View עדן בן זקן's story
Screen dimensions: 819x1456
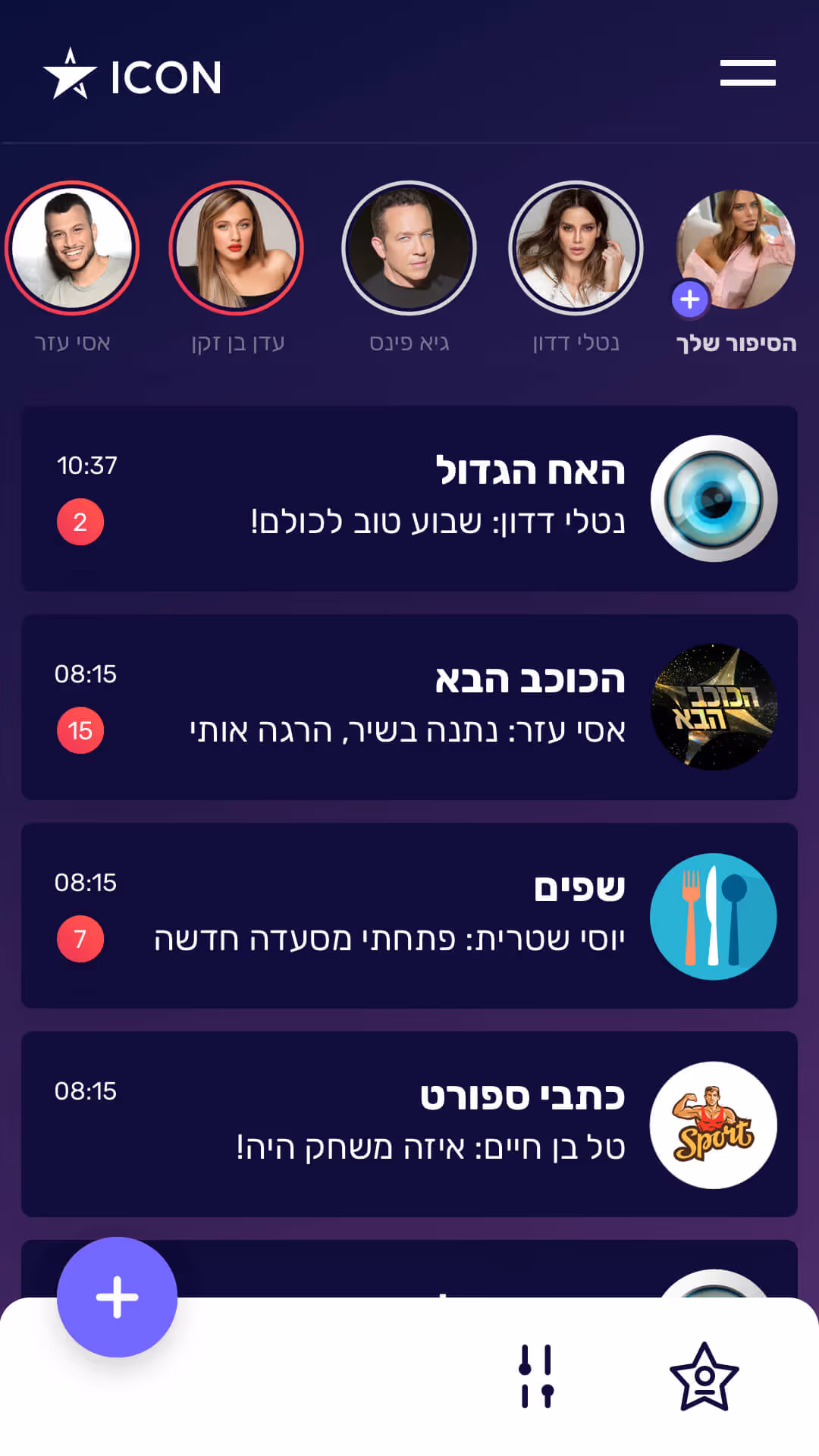point(237,248)
